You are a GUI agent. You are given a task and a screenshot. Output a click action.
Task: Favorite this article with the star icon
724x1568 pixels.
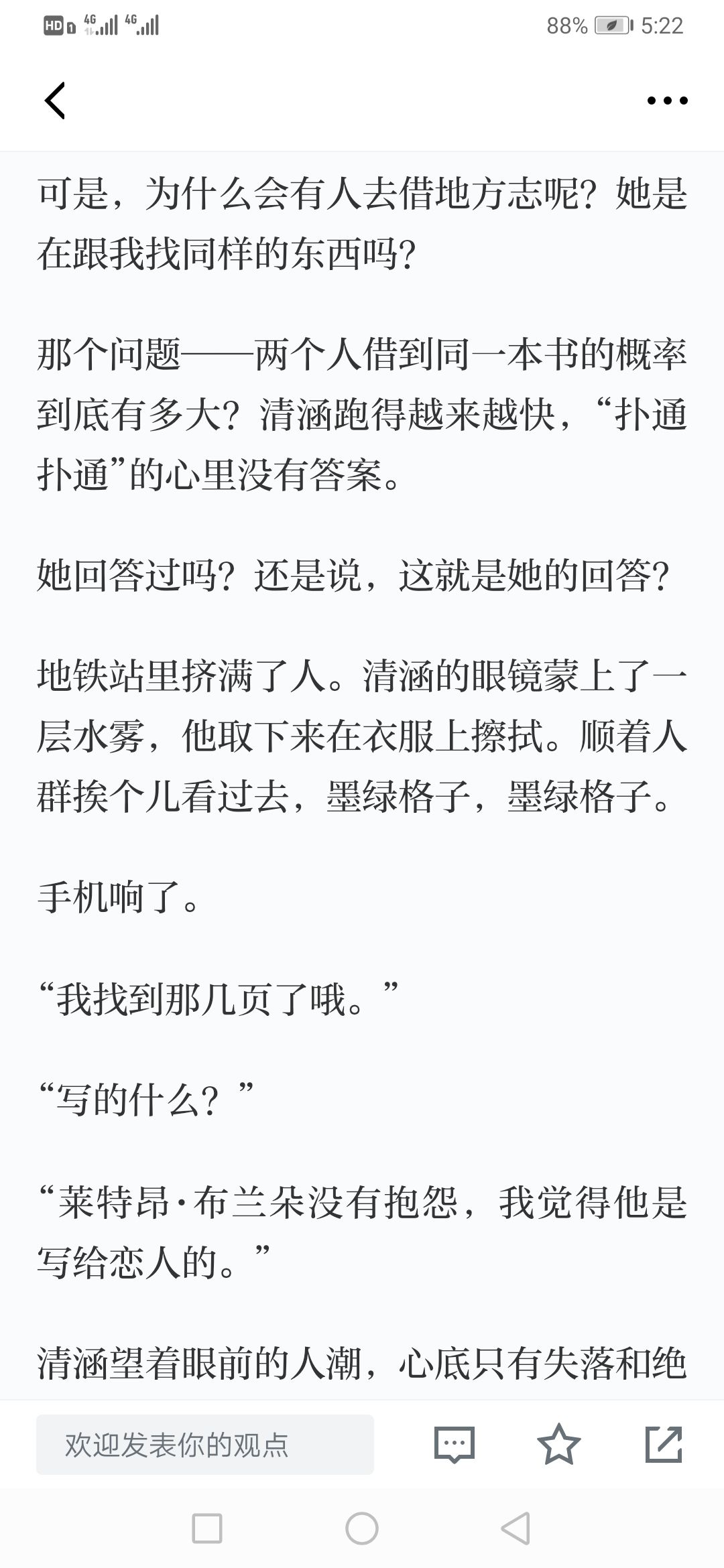pos(558,1444)
